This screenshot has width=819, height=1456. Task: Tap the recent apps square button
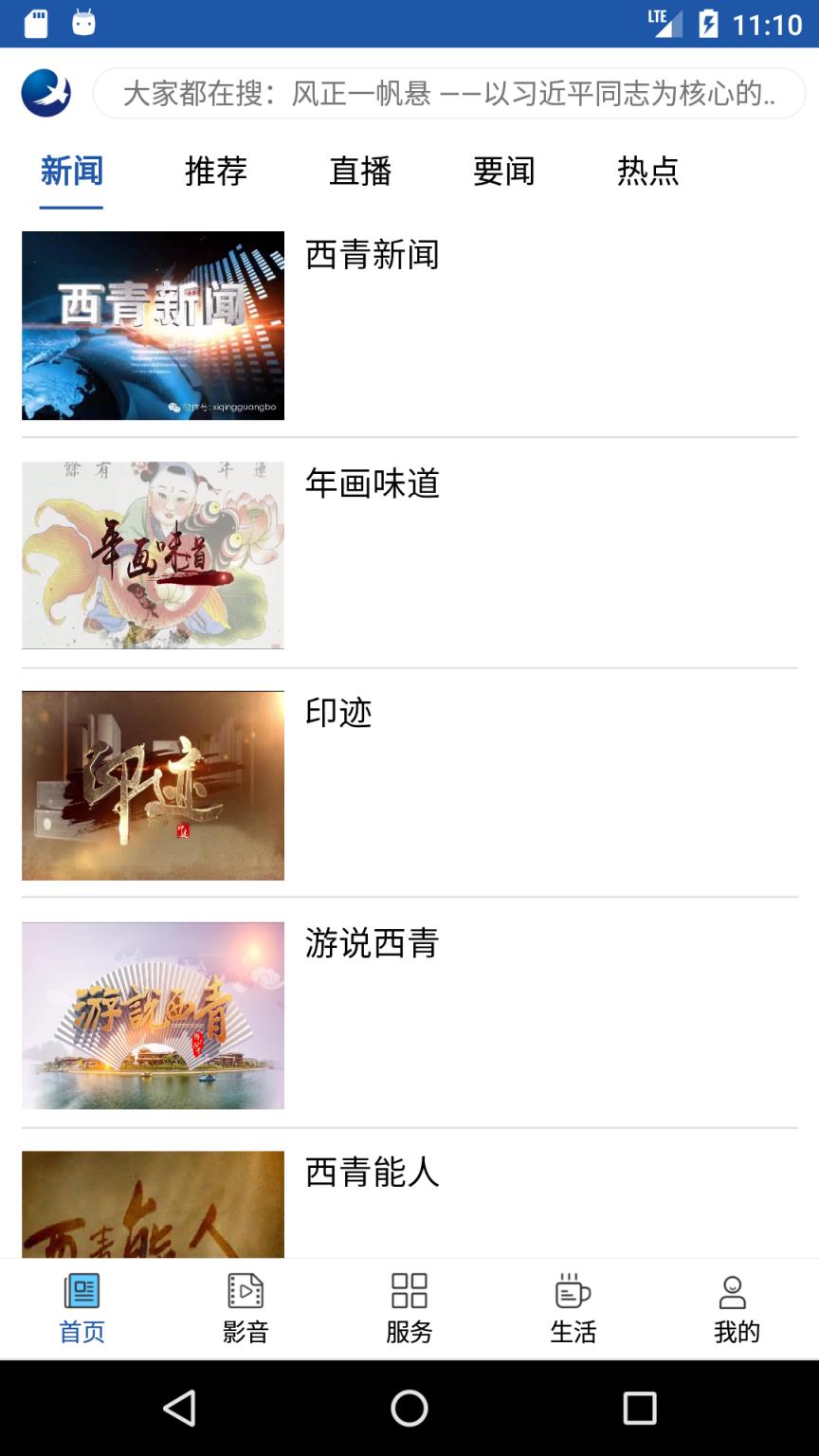(x=641, y=1410)
